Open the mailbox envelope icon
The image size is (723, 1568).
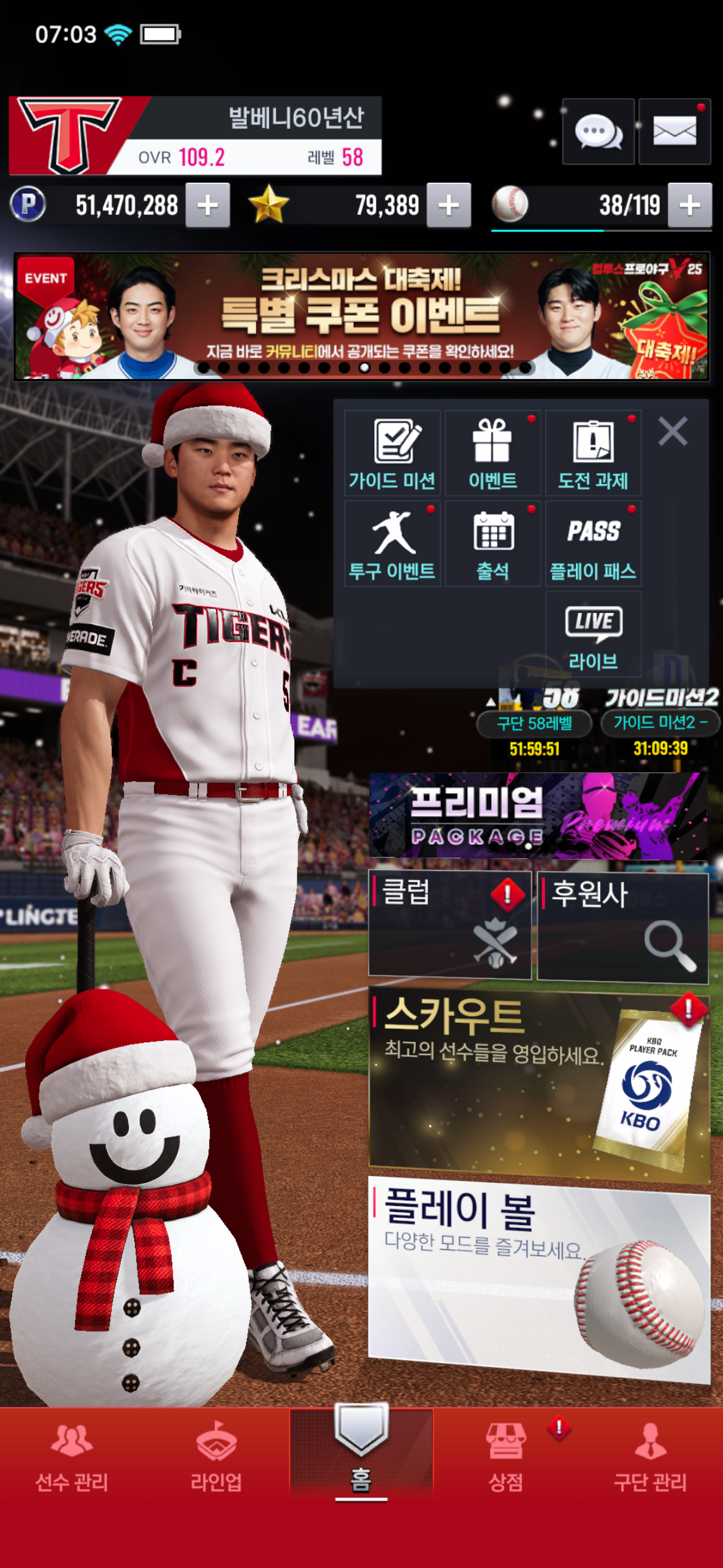[674, 131]
